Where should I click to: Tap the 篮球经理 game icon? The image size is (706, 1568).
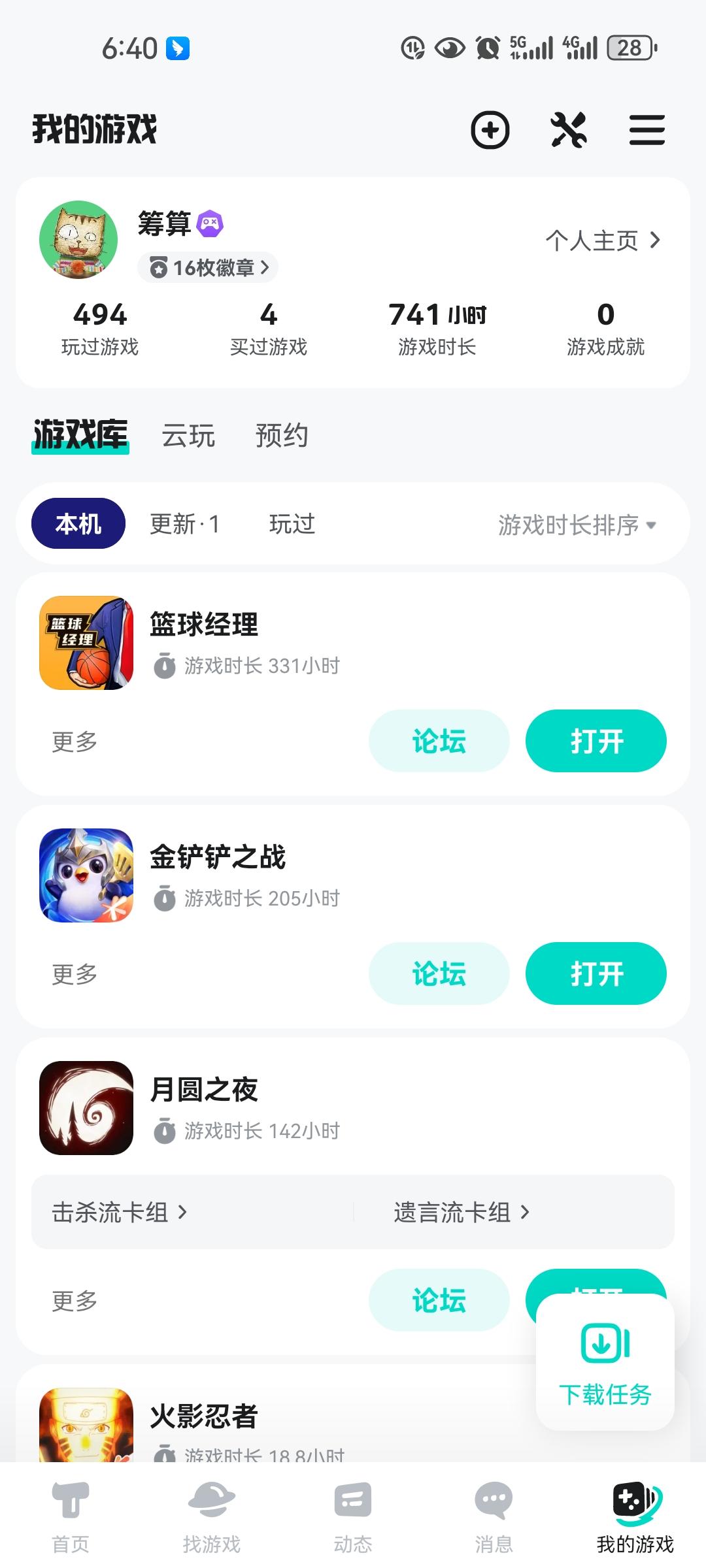86,643
